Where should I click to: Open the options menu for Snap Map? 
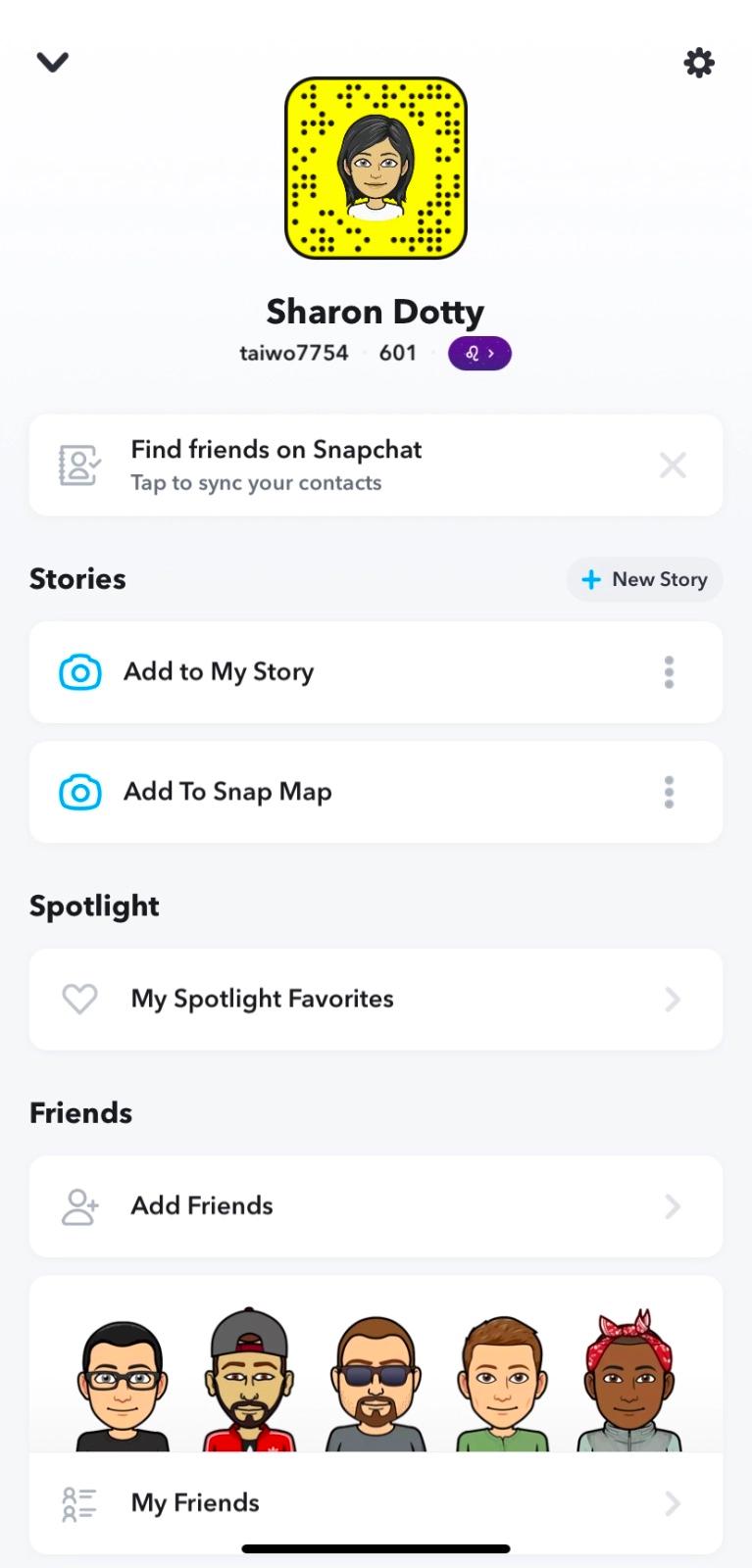click(x=669, y=792)
